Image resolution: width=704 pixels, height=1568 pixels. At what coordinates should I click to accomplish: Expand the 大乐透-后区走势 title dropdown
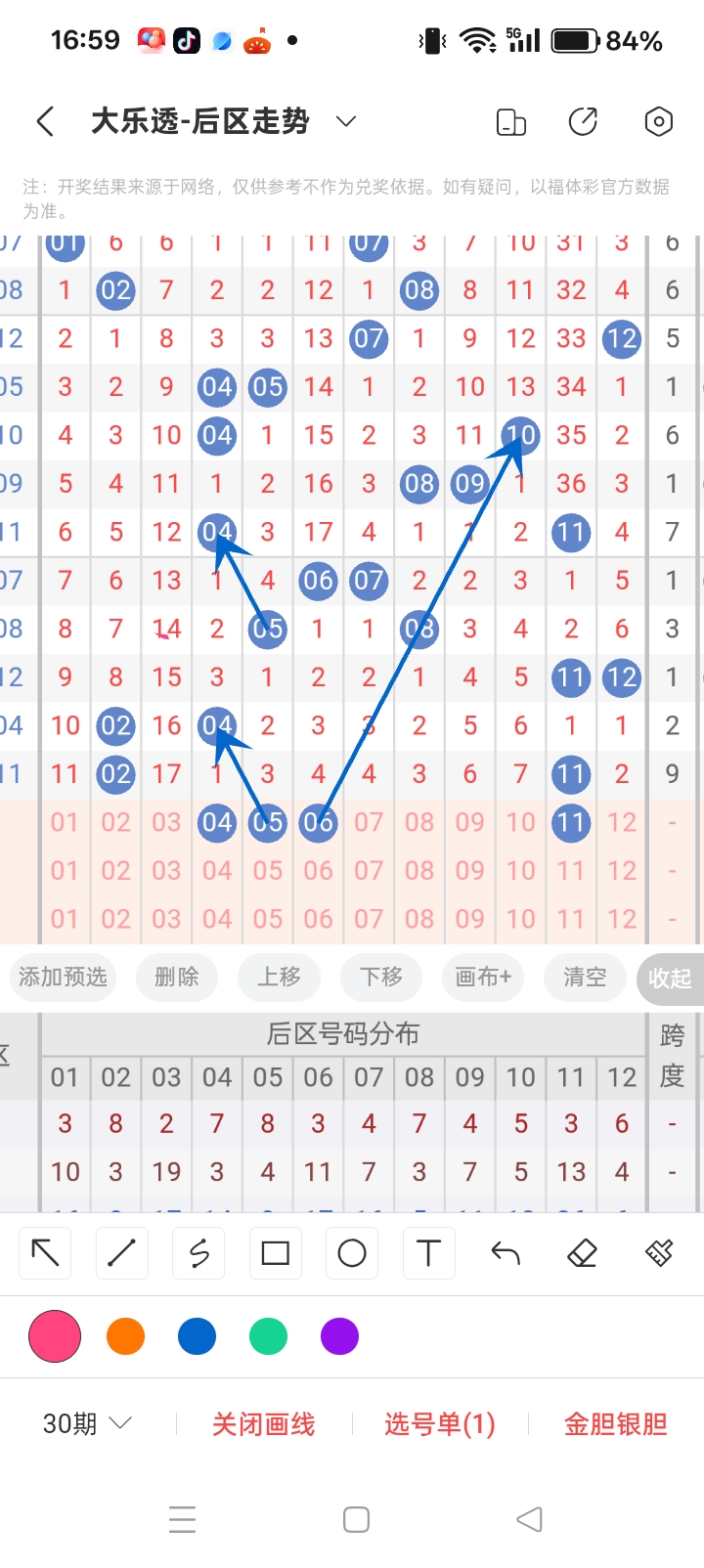[x=344, y=121]
